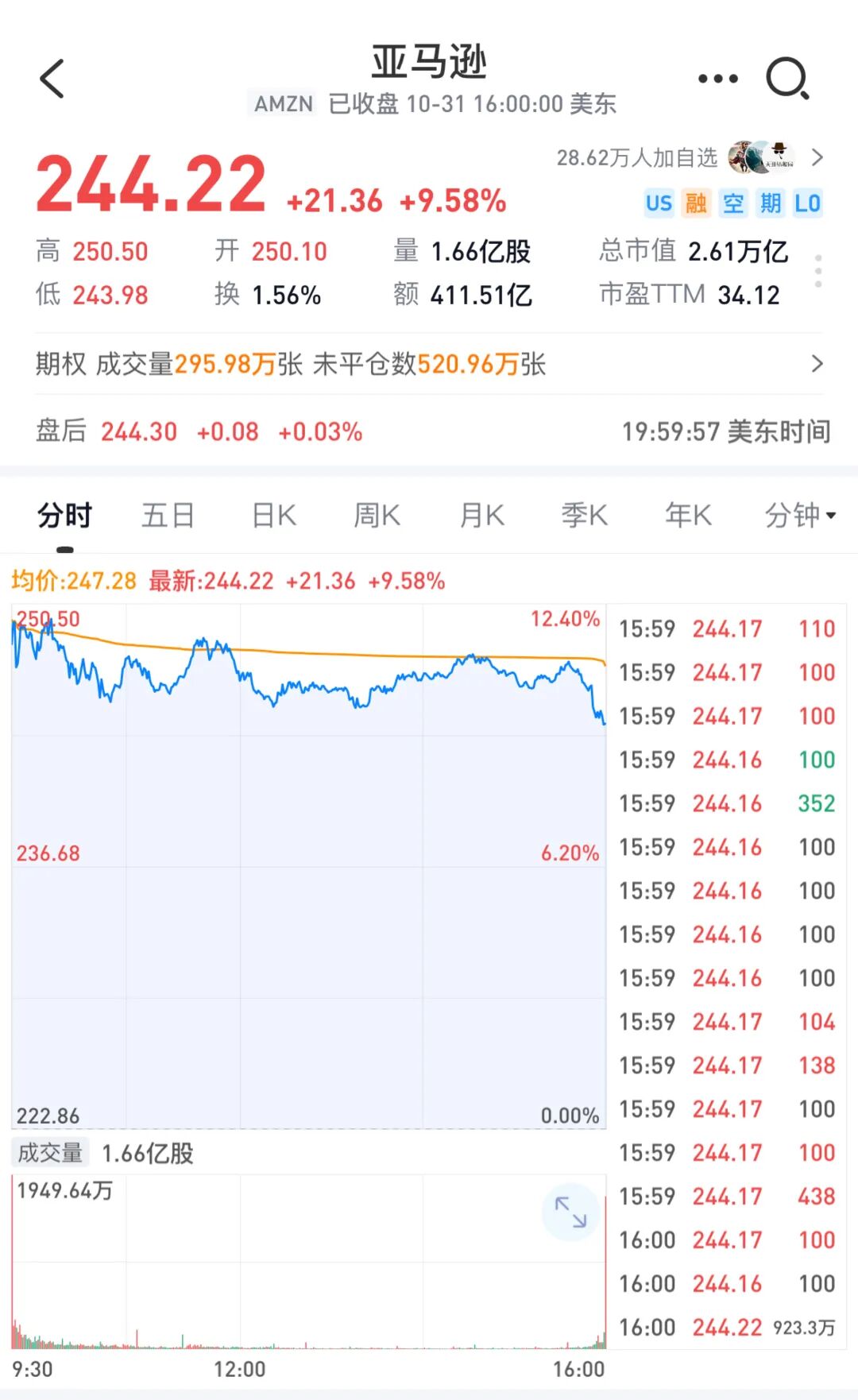
Task: Switch to the 年K chart tab
Action: pyautogui.click(x=688, y=516)
